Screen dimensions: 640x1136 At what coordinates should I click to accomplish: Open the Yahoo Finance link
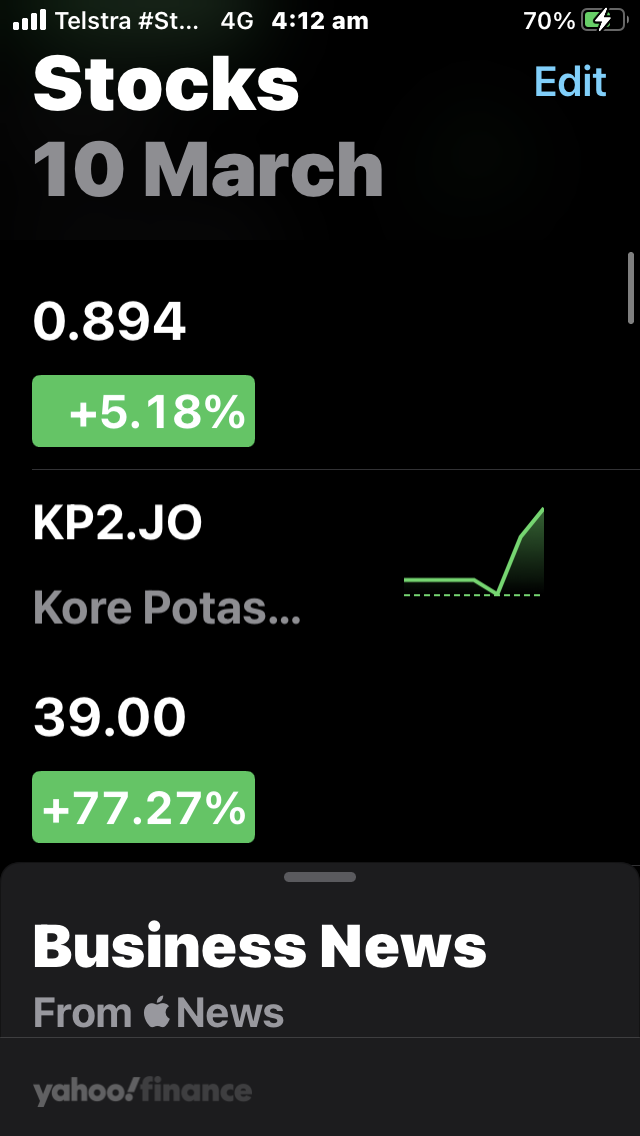(142, 1090)
